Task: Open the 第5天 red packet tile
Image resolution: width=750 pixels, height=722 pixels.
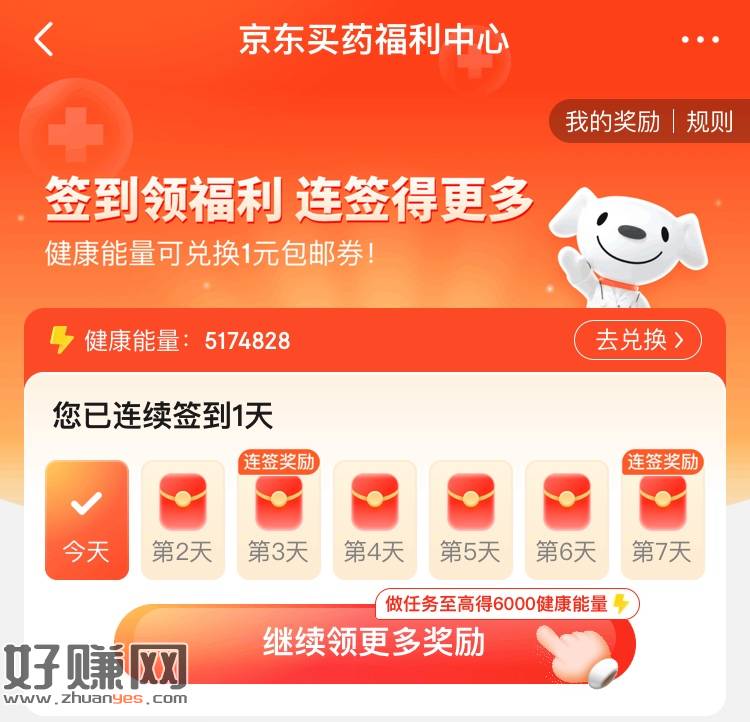Action: 470,519
